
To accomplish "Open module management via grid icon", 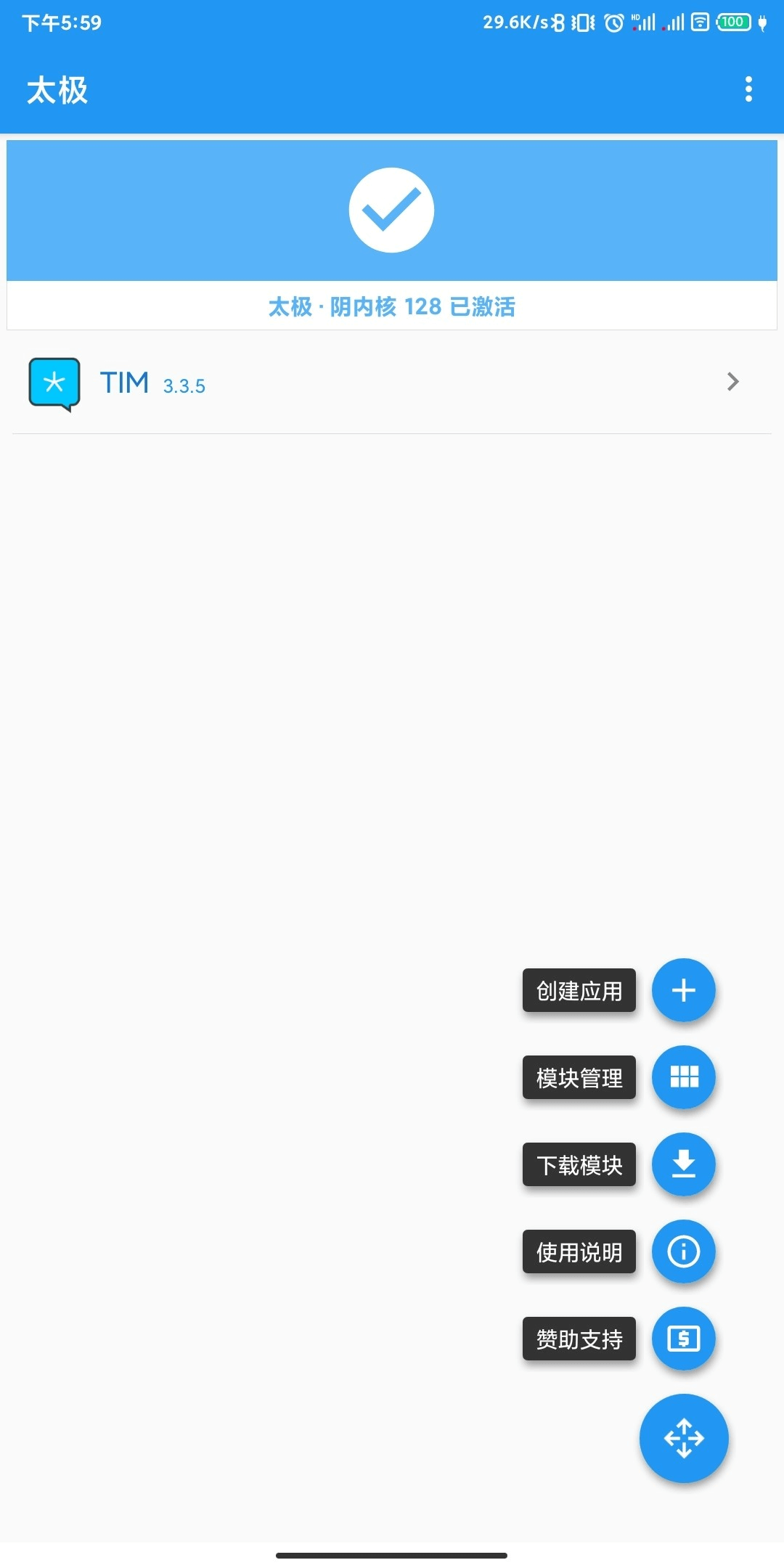I will pyautogui.click(x=683, y=1078).
